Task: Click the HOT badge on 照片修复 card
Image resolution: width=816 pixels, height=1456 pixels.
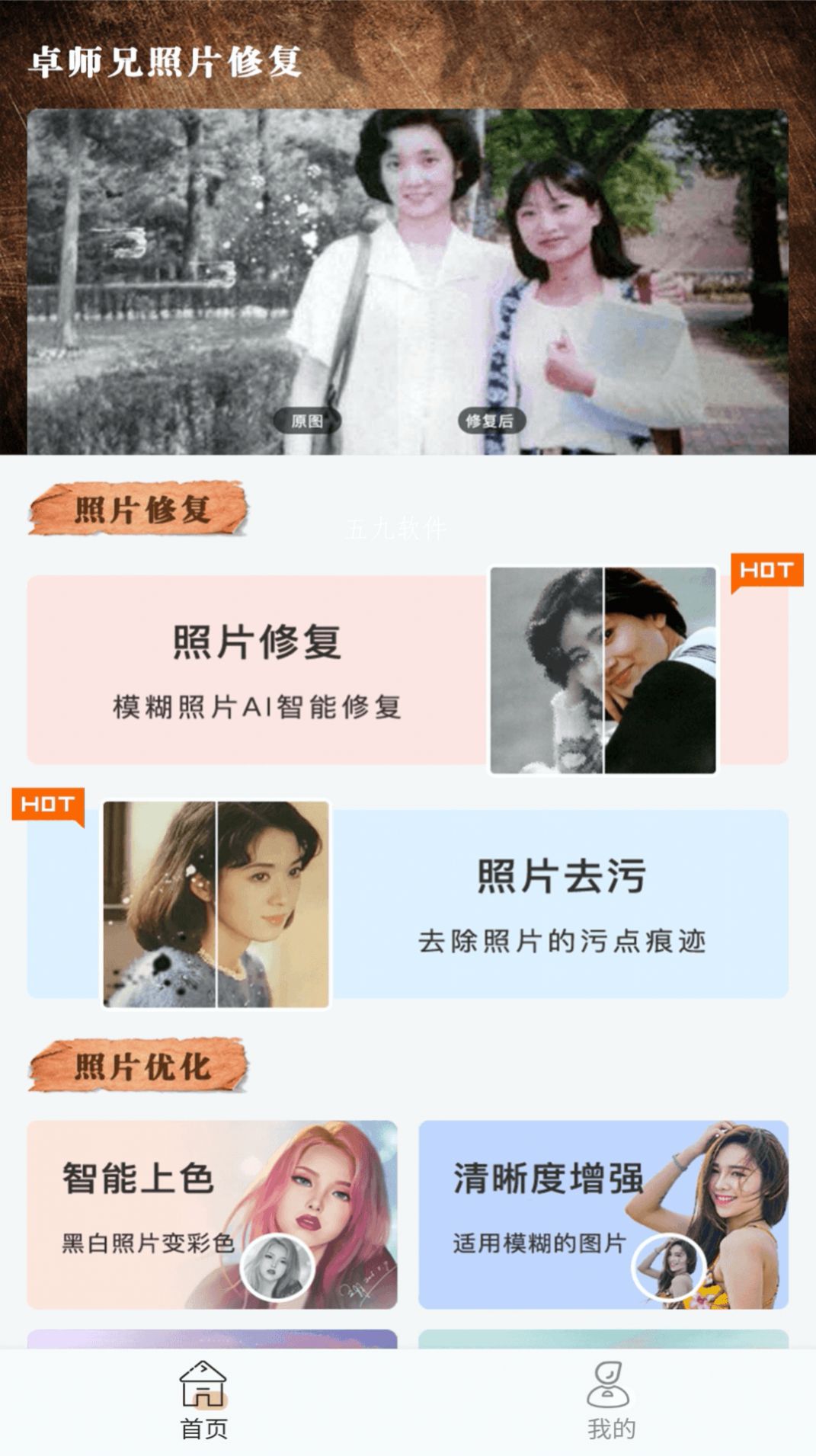Action: point(767,569)
